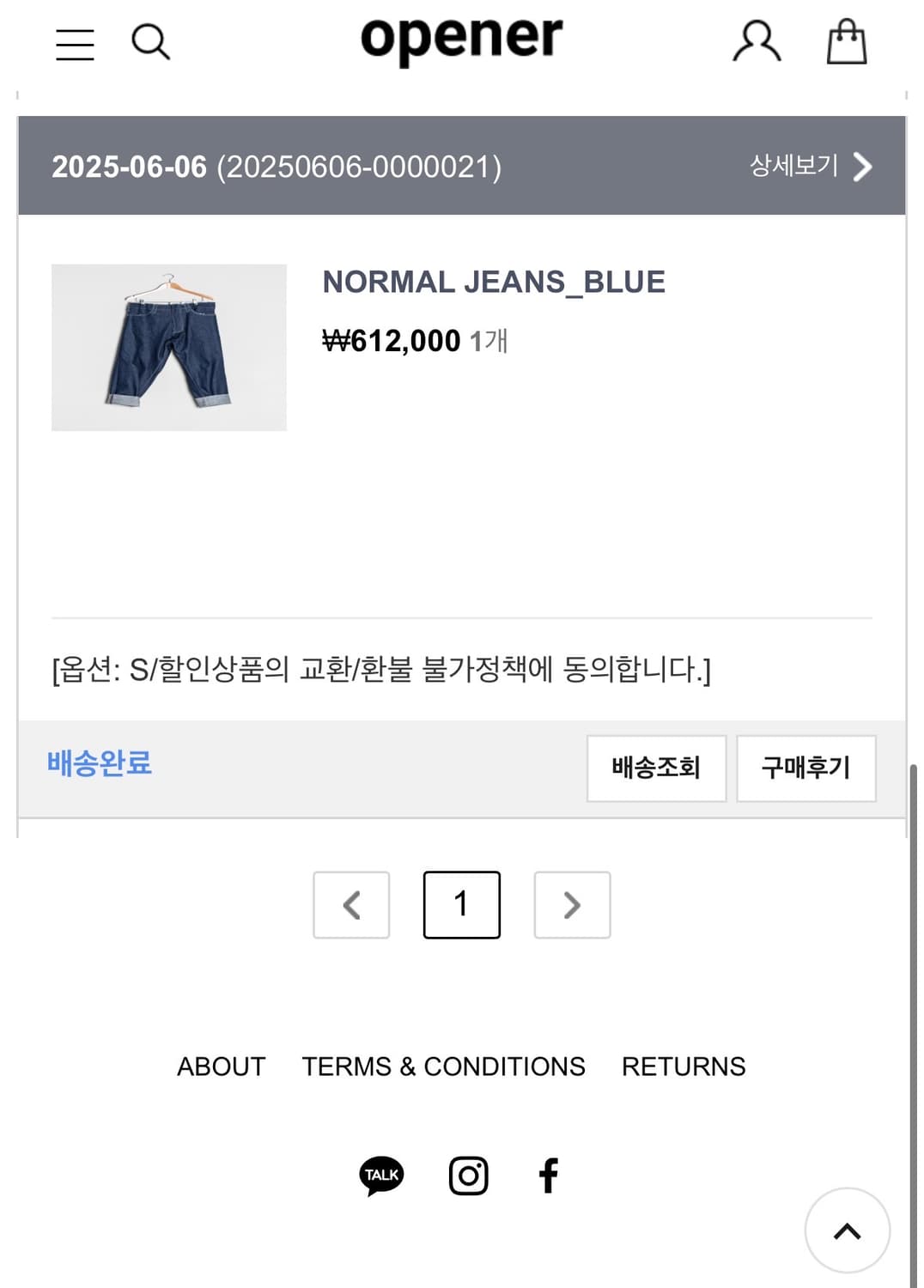Click the 구매후기 review button

click(805, 769)
